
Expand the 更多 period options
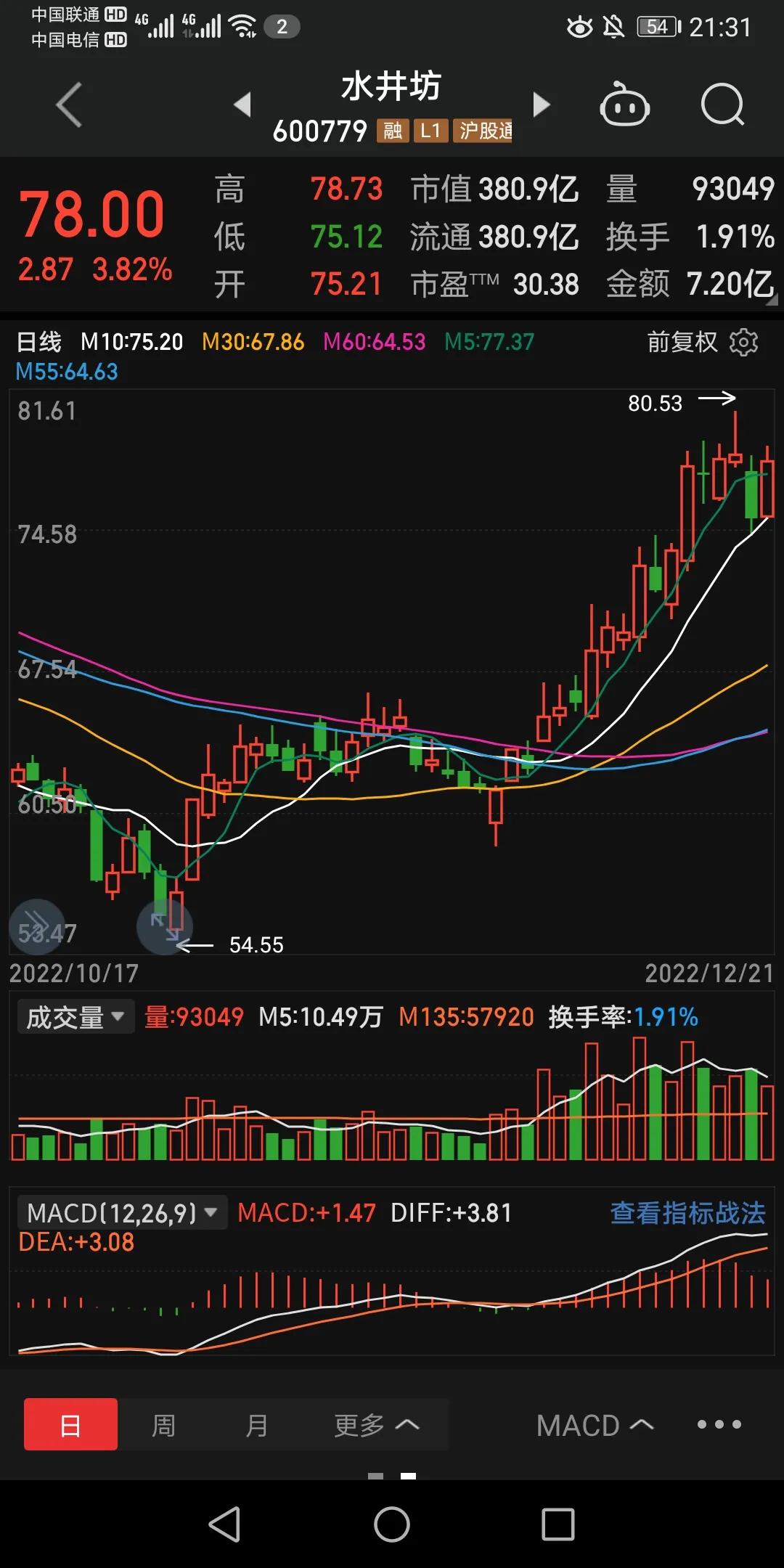pyautogui.click(x=377, y=1425)
